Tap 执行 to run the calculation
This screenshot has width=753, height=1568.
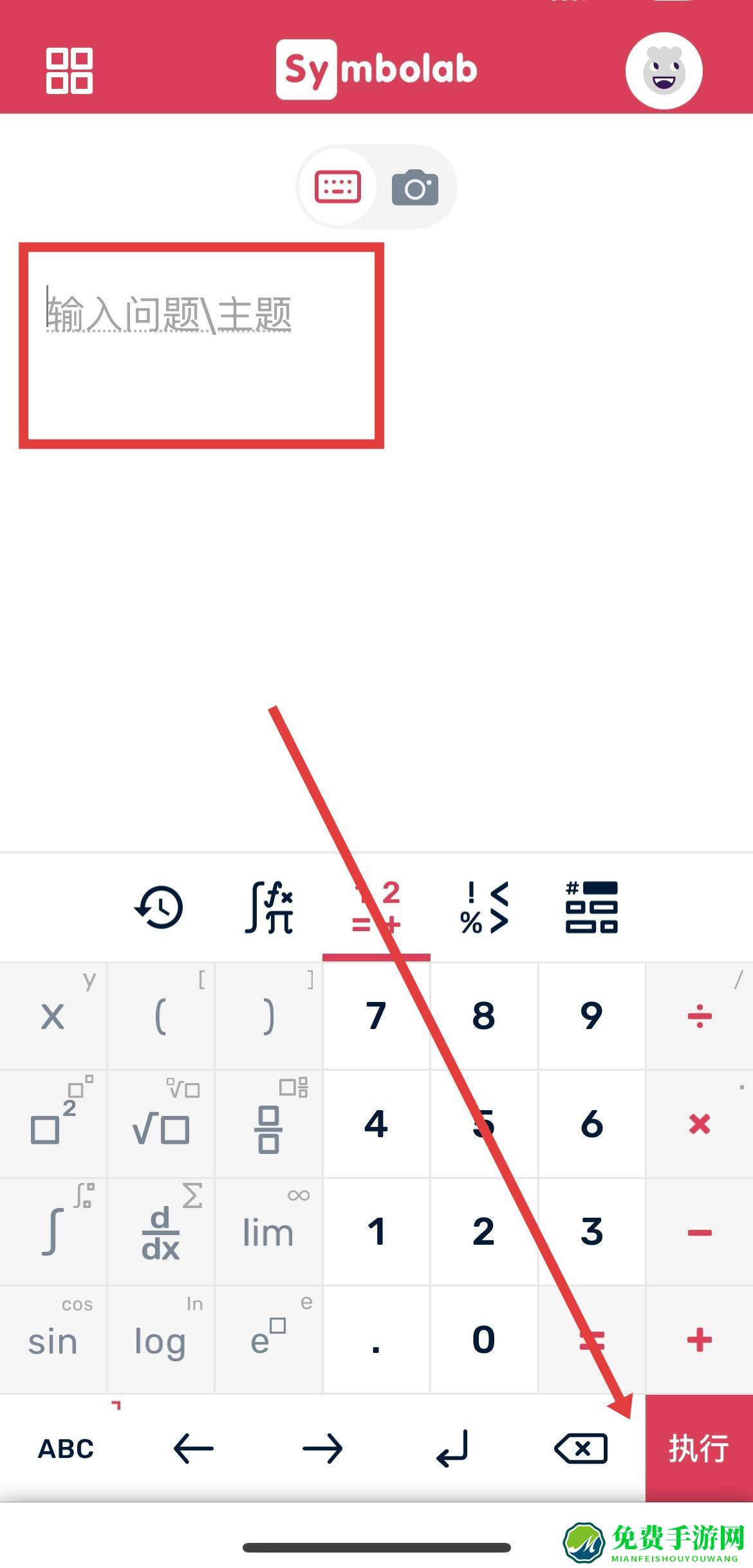[x=699, y=1448]
